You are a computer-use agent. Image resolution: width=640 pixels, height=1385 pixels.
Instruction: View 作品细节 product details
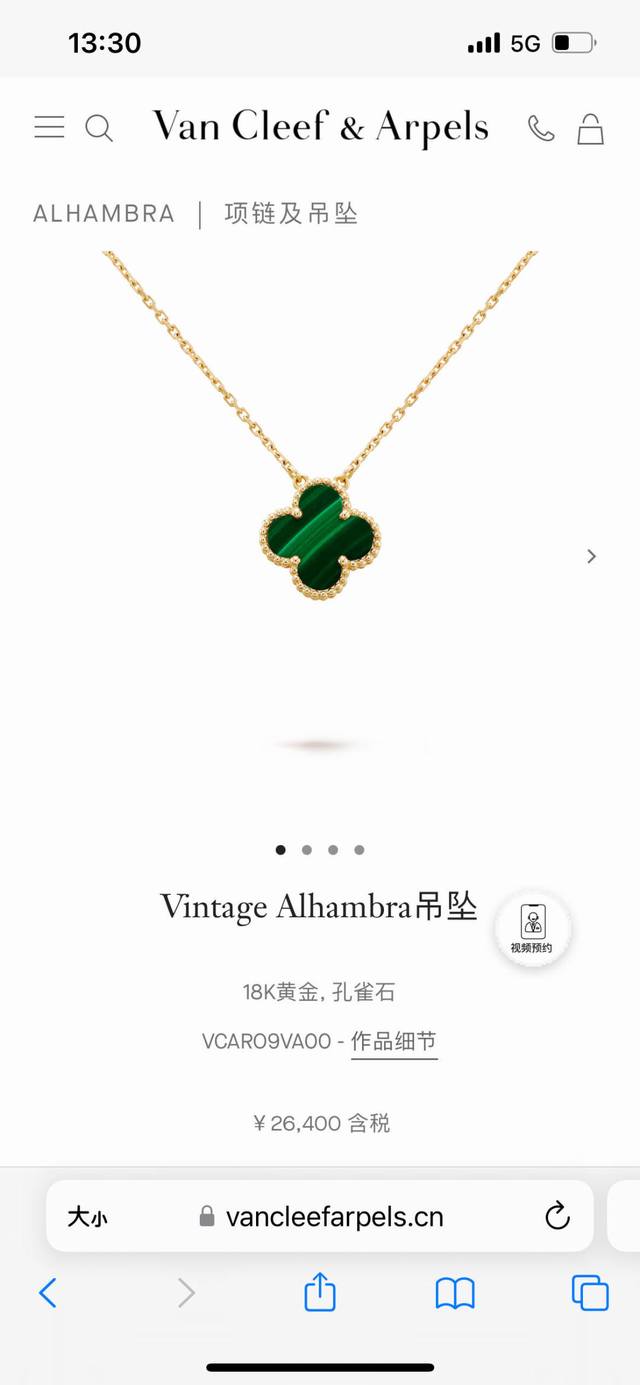[394, 1041]
